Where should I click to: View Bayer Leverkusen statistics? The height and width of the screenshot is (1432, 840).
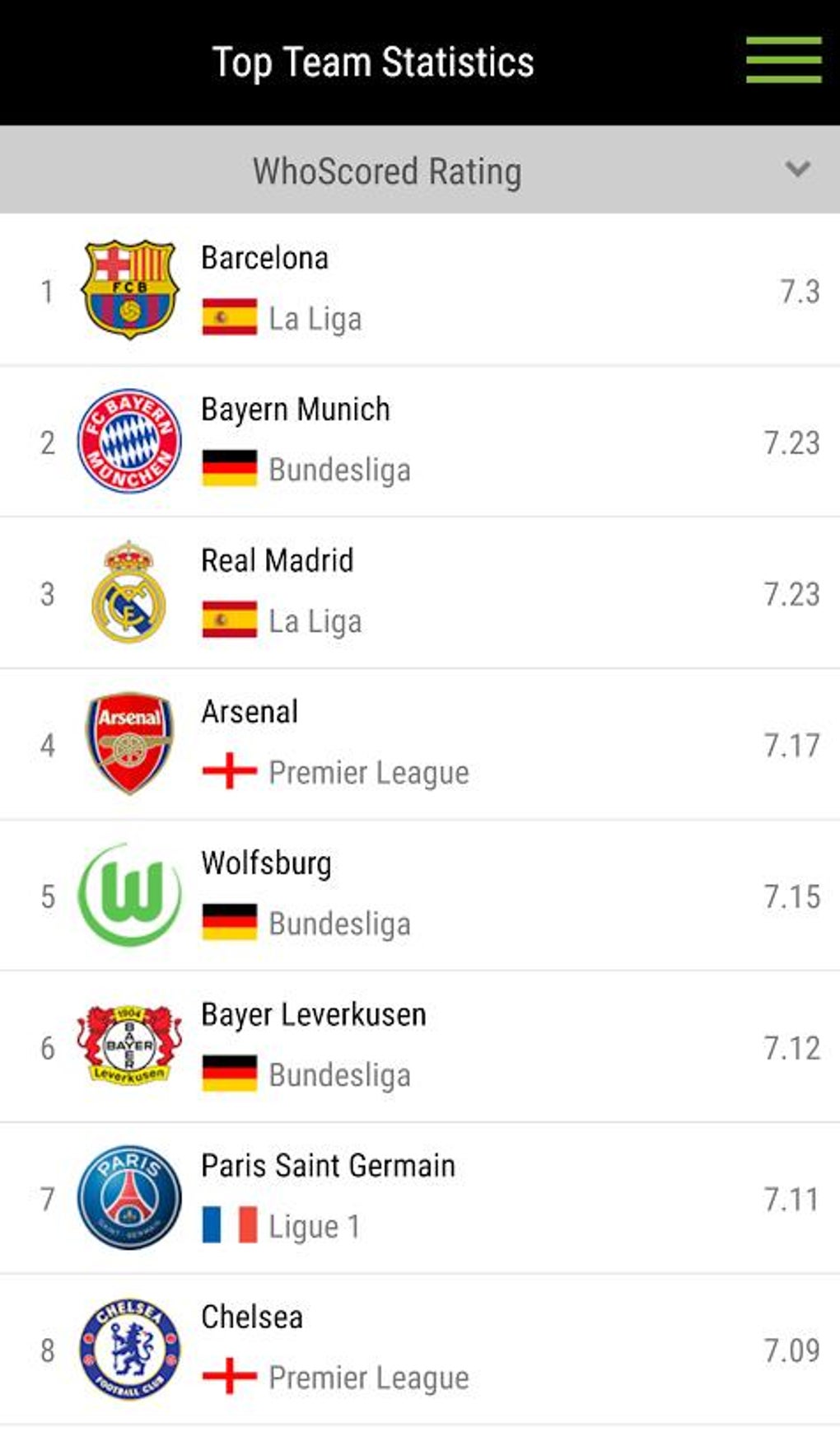(x=313, y=1016)
